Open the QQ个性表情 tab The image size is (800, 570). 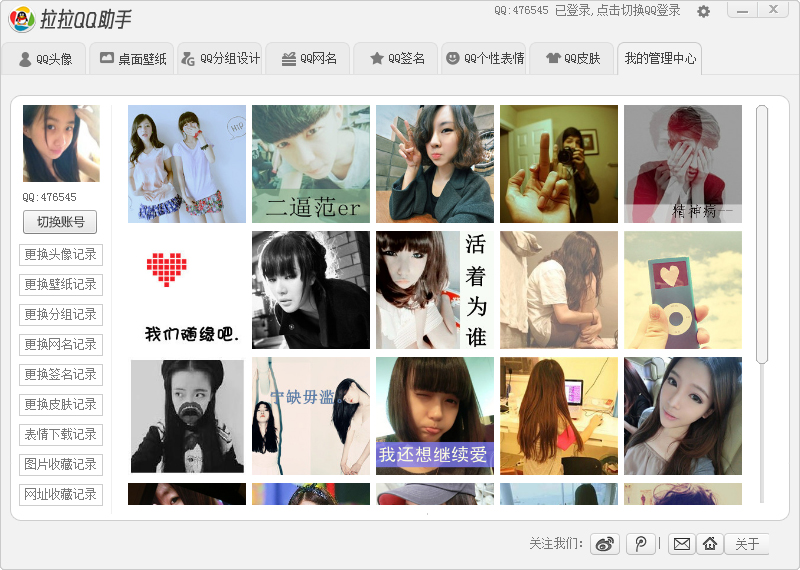pos(484,59)
